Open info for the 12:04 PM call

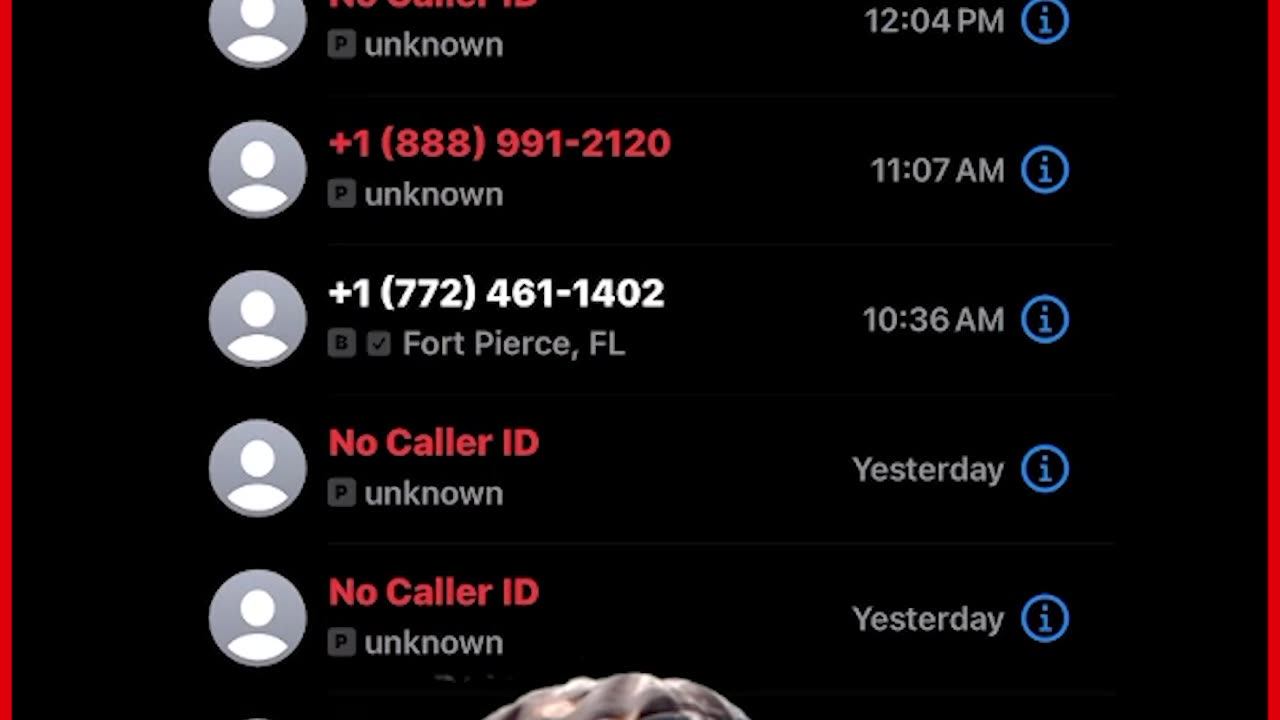click(x=1045, y=21)
